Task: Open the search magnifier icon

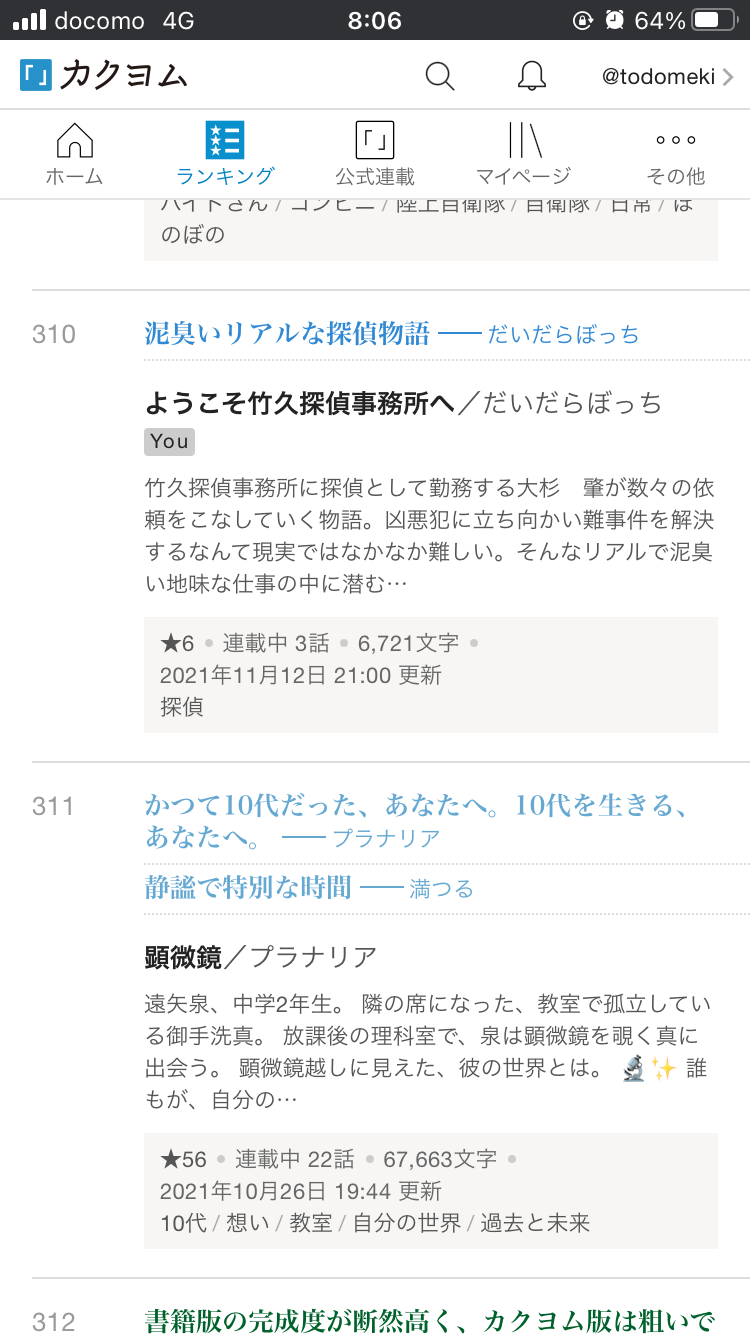Action: click(x=440, y=76)
